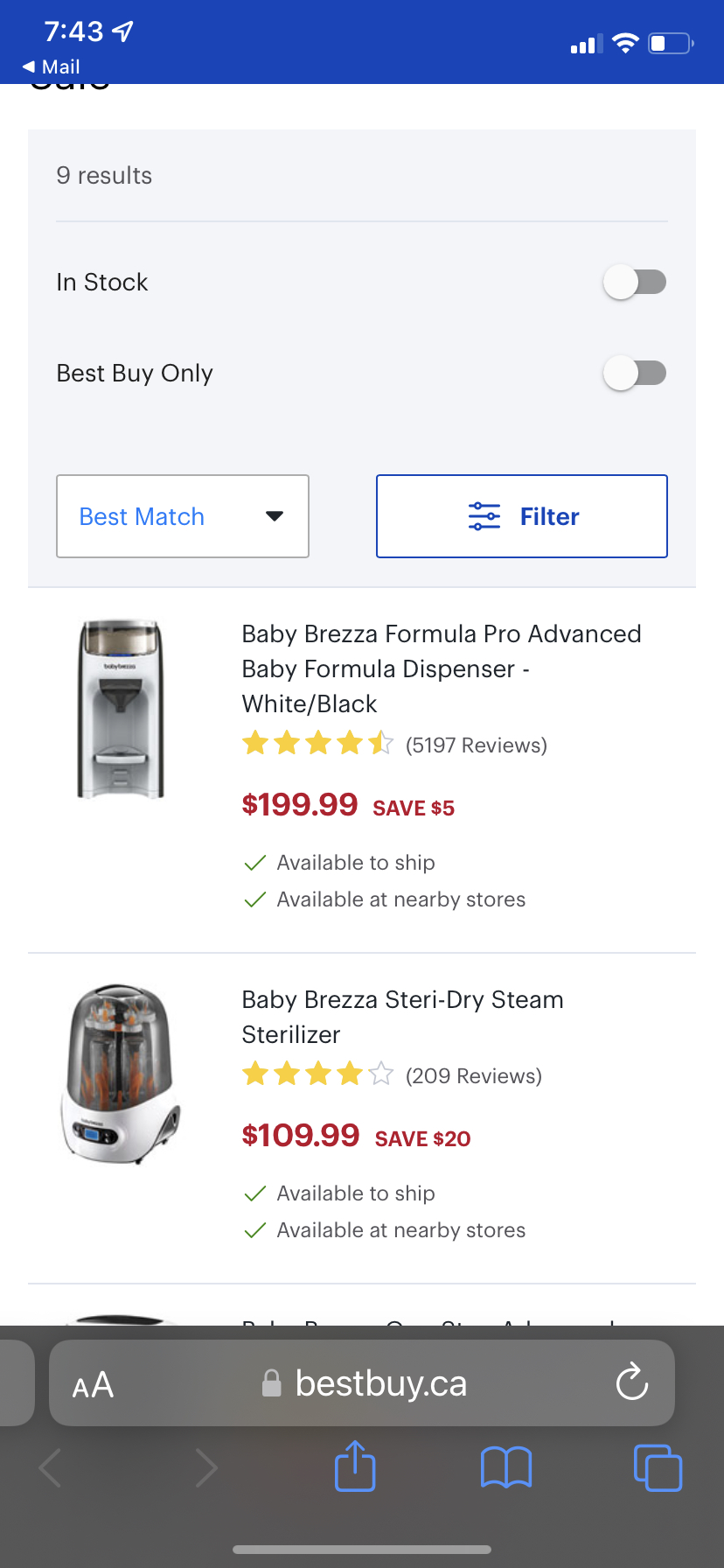Return to the Mail app

pyautogui.click(x=51, y=66)
